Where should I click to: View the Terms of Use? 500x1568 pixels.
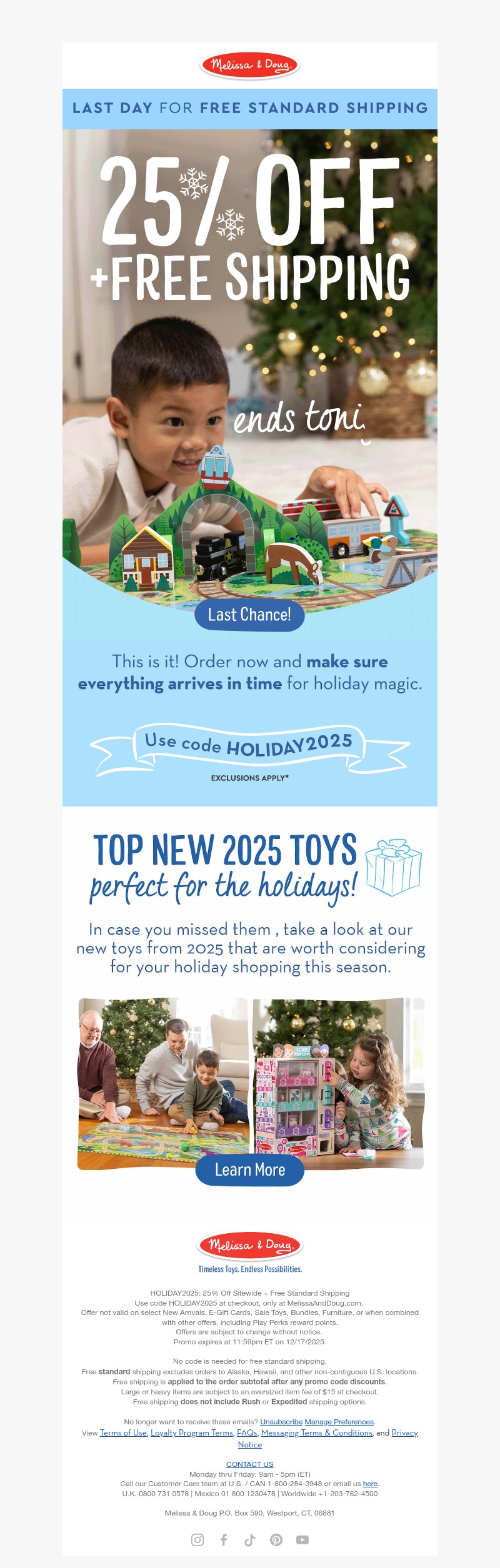(x=123, y=1433)
